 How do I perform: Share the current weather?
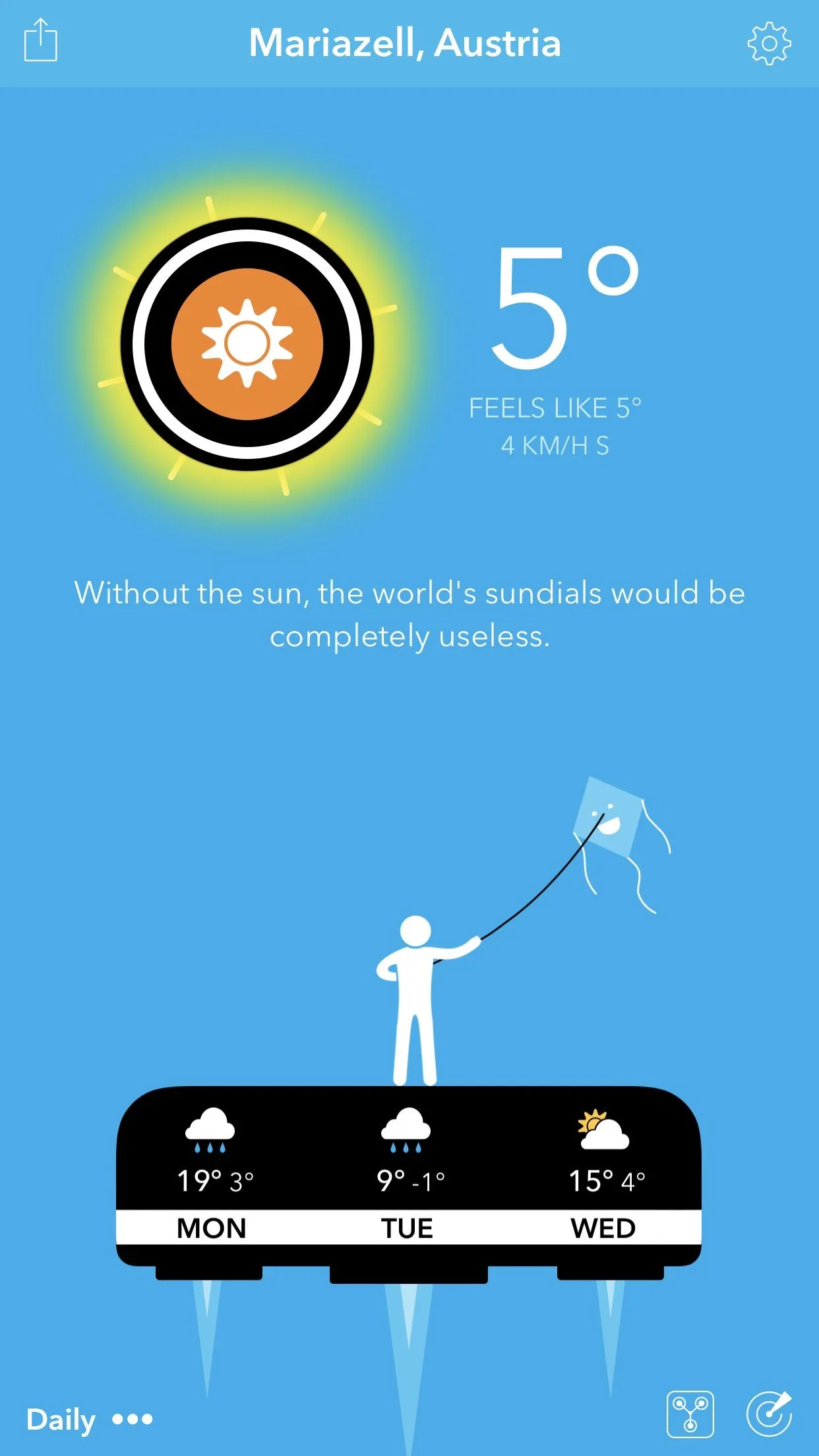[41, 41]
